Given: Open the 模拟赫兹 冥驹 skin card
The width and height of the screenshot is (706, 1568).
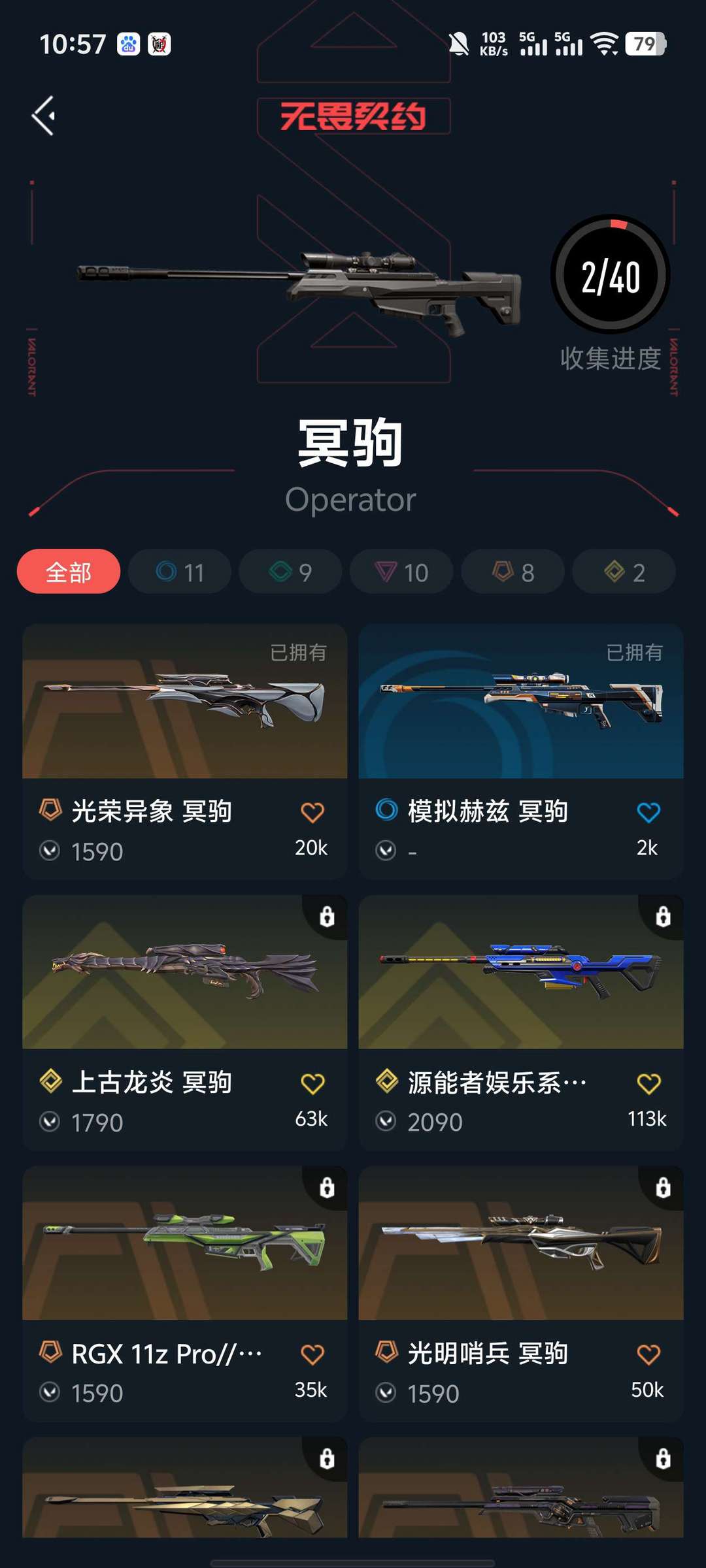Looking at the screenshot, I should click(521, 751).
